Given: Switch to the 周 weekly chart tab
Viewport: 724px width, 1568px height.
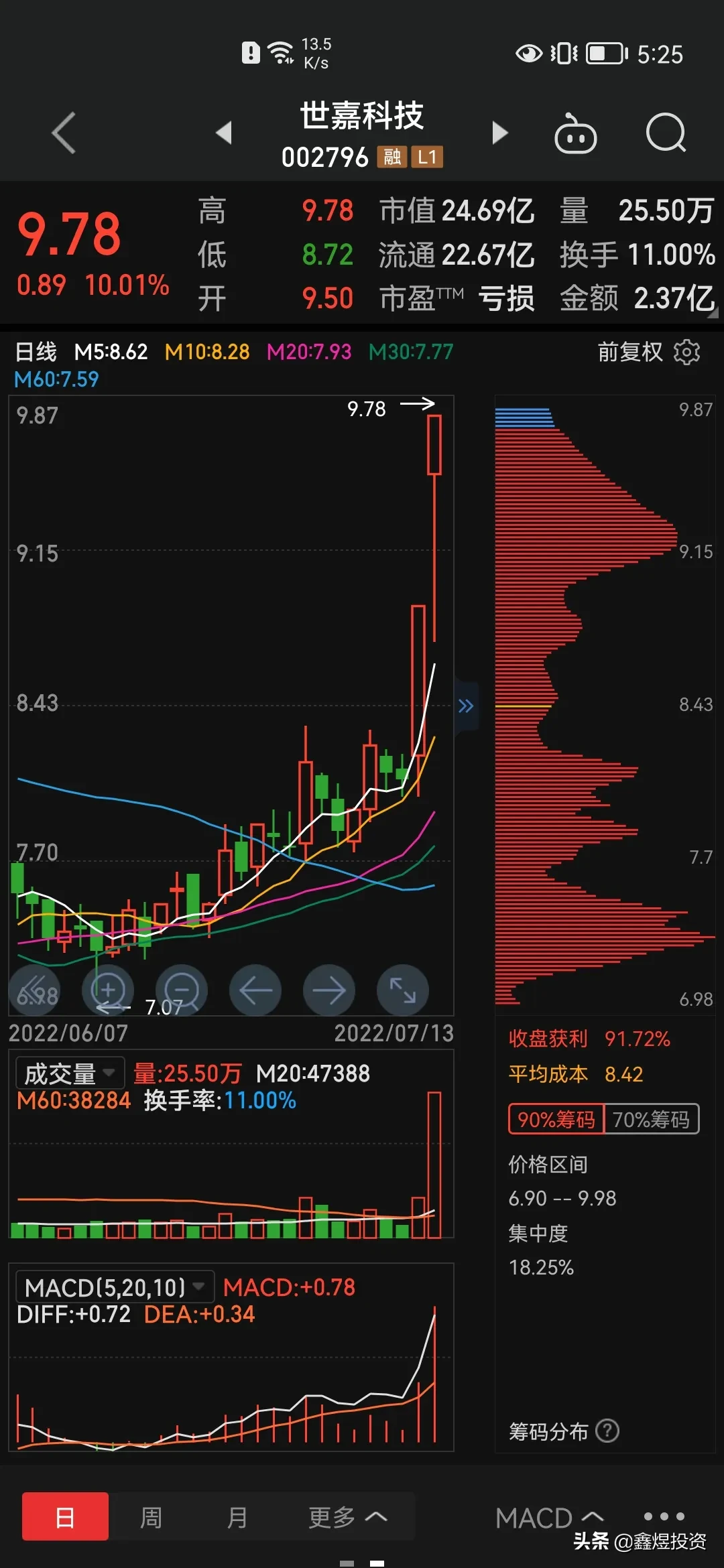Looking at the screenshot, I should [151, 1517].
